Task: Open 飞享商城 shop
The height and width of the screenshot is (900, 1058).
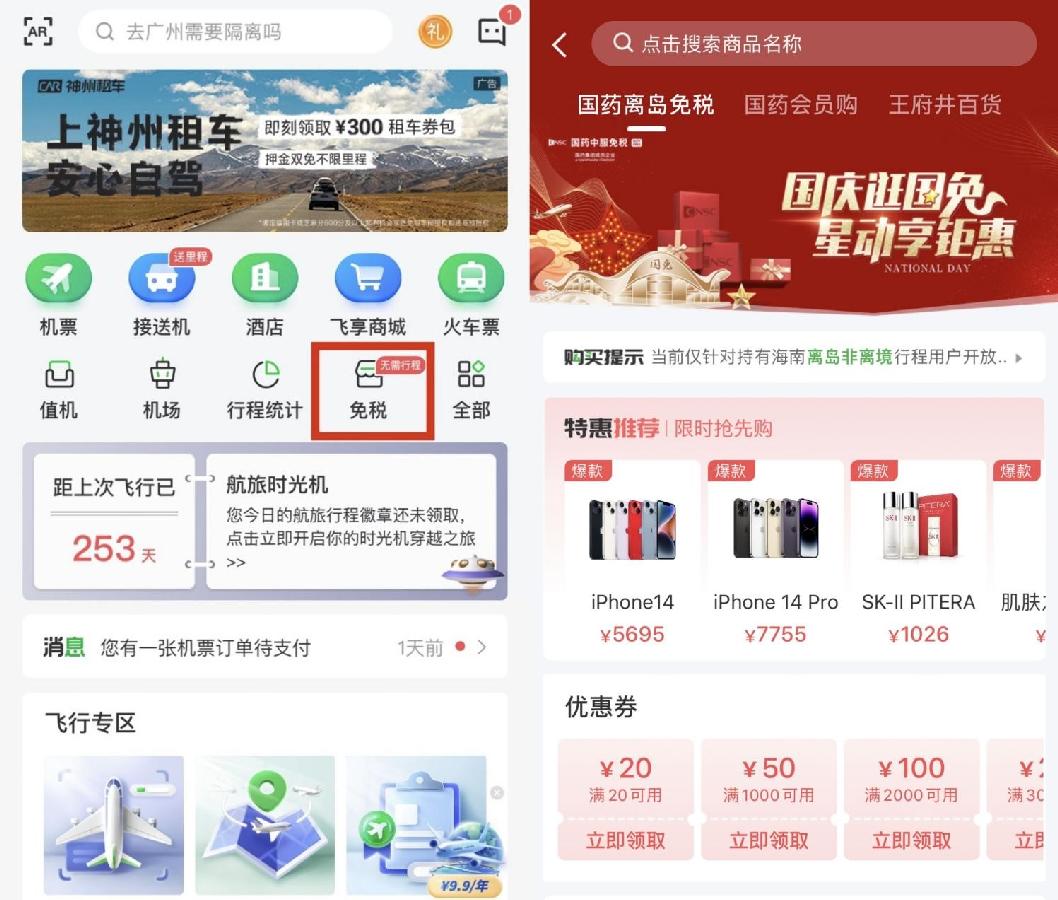Action: tap(368, 292)
